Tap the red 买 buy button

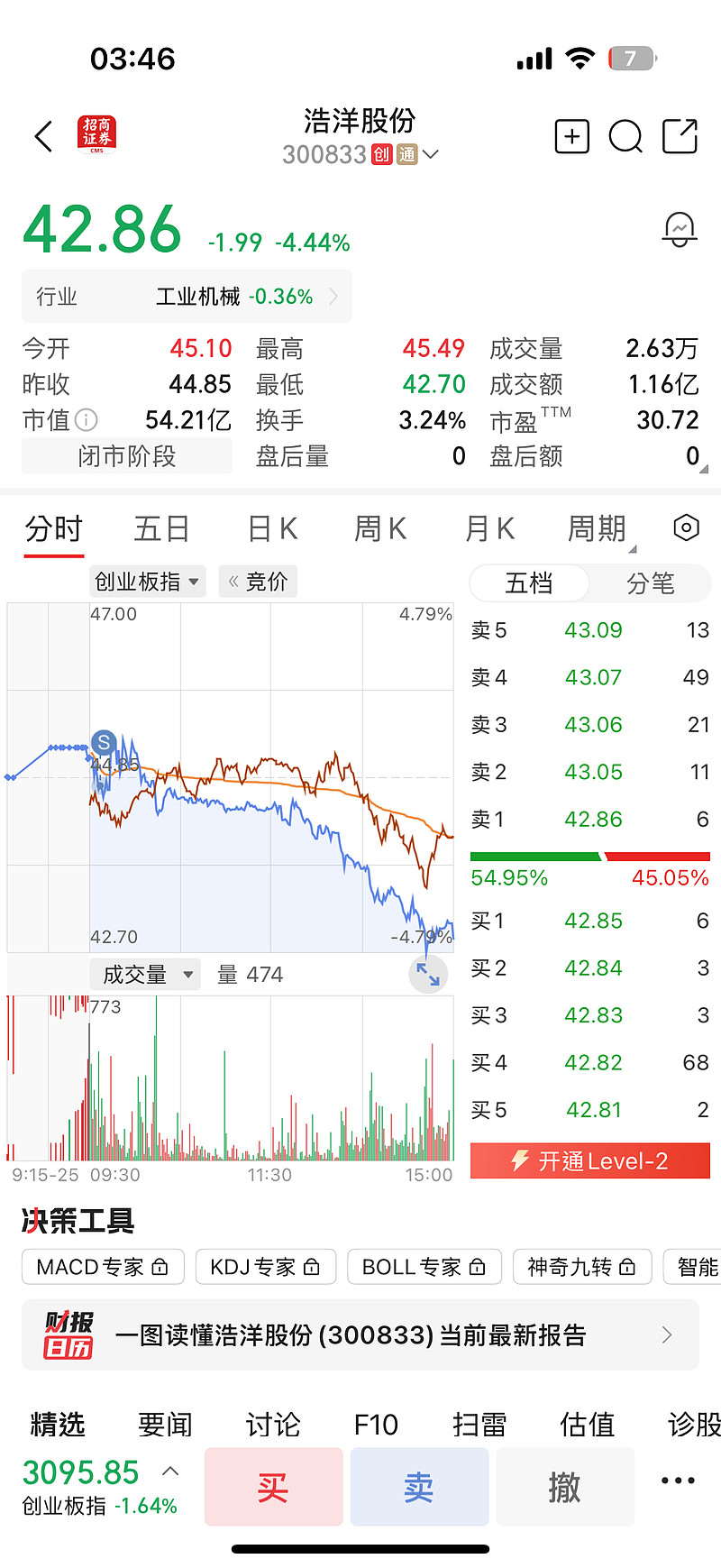point(273,1487)
